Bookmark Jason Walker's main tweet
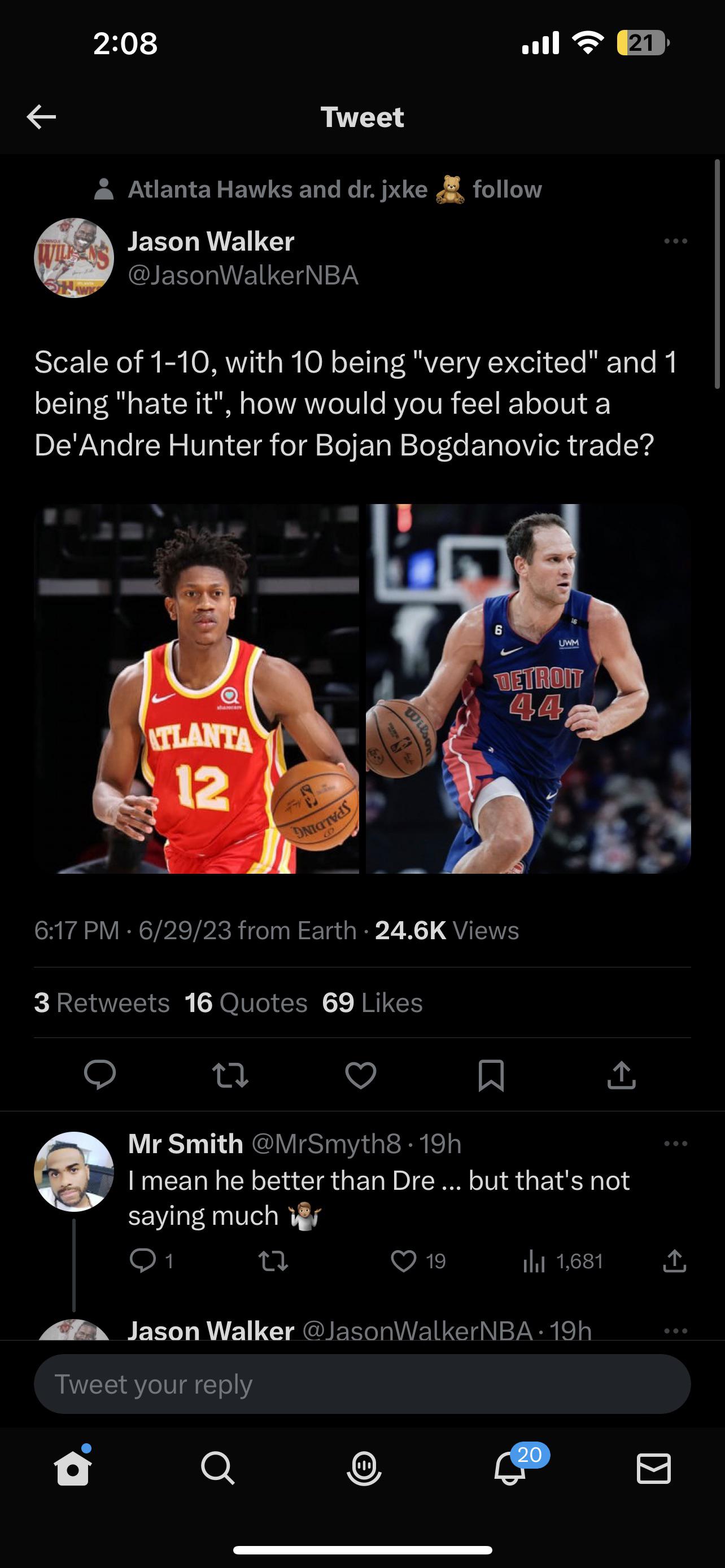 491,1074
